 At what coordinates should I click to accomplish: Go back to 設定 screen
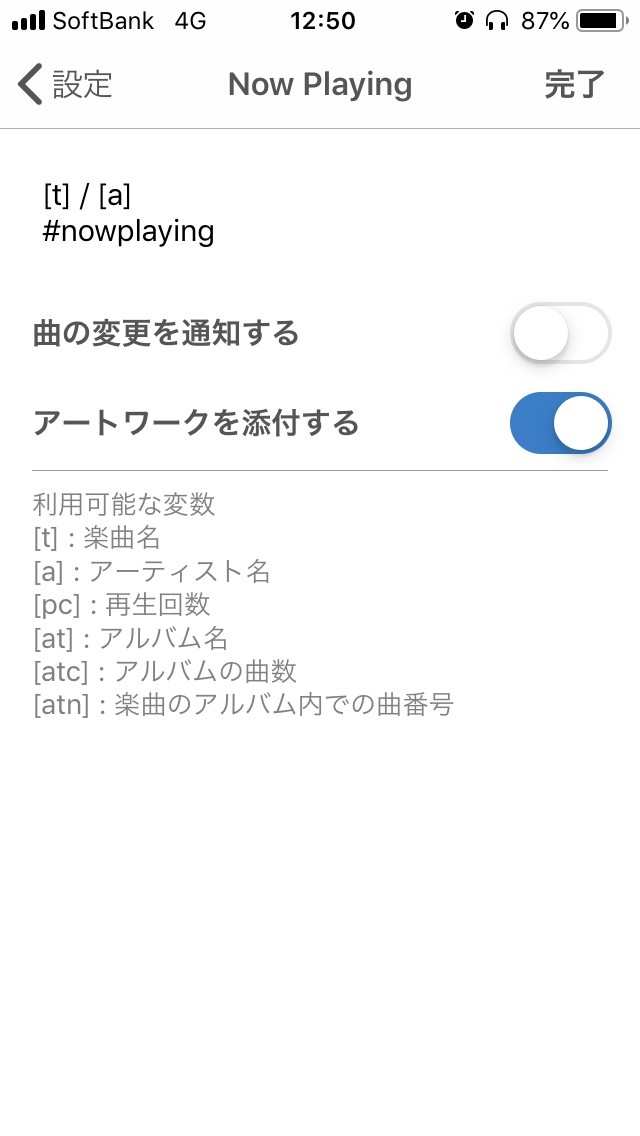pos(65,84)
